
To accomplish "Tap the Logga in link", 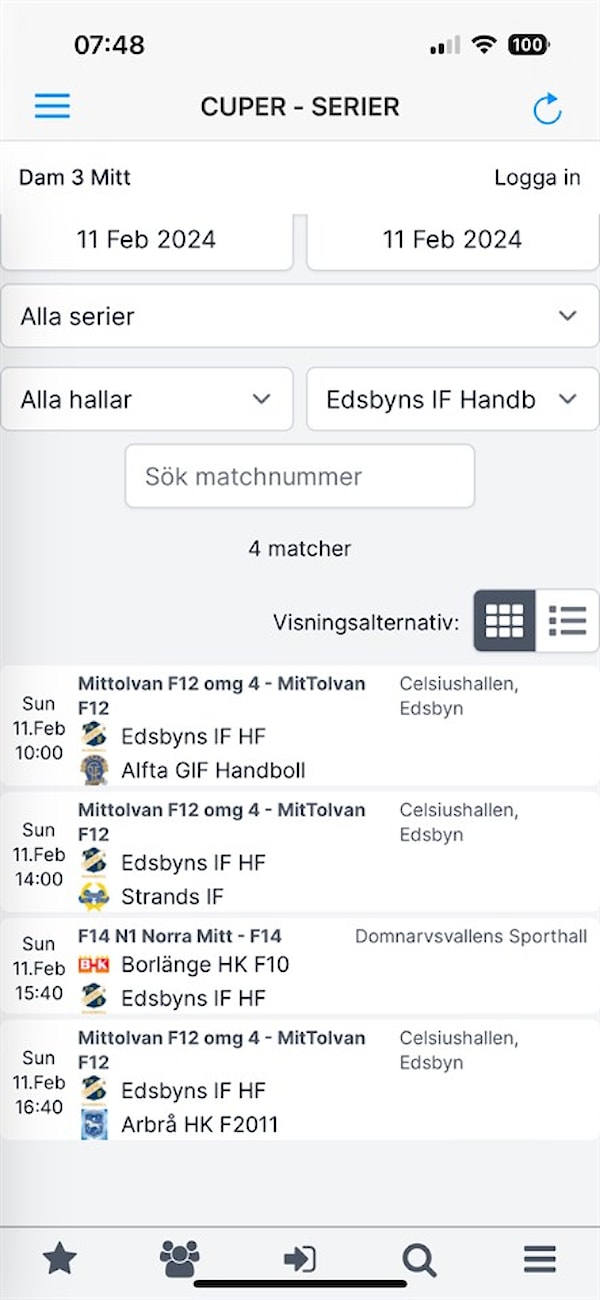I will tap(537, 178).
